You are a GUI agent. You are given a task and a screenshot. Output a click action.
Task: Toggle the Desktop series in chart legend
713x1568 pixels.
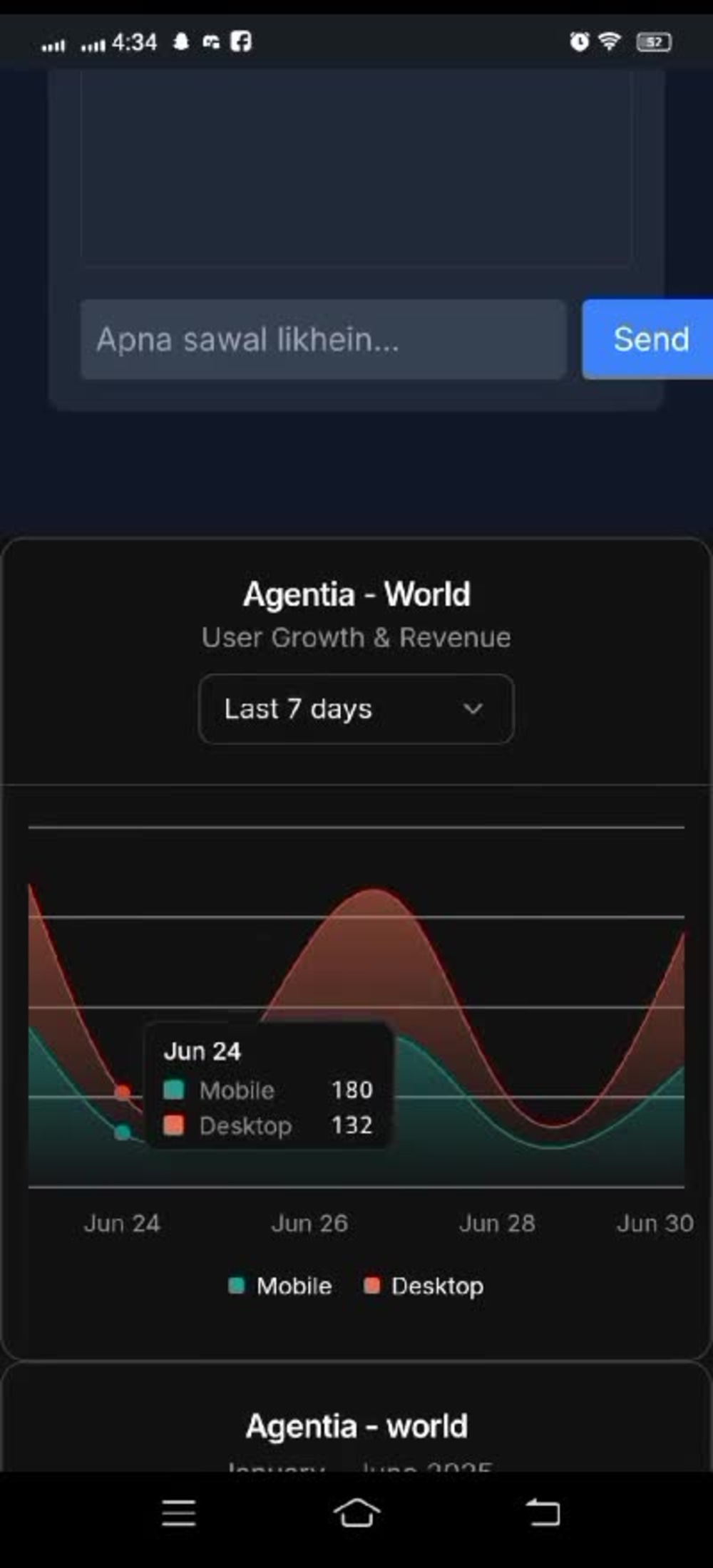424,1286
